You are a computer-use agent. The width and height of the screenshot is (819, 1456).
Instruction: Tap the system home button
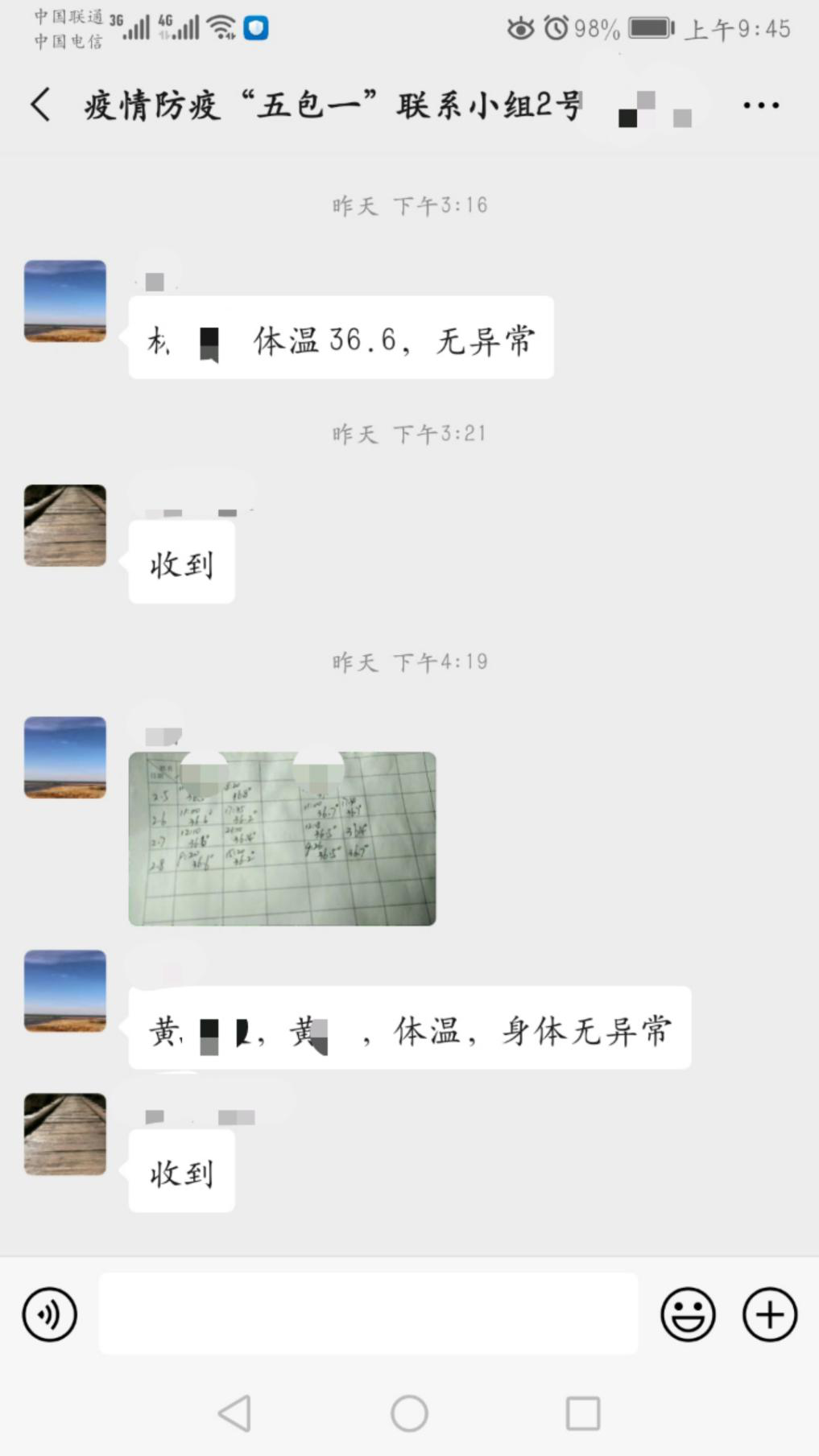[409, 1413]
